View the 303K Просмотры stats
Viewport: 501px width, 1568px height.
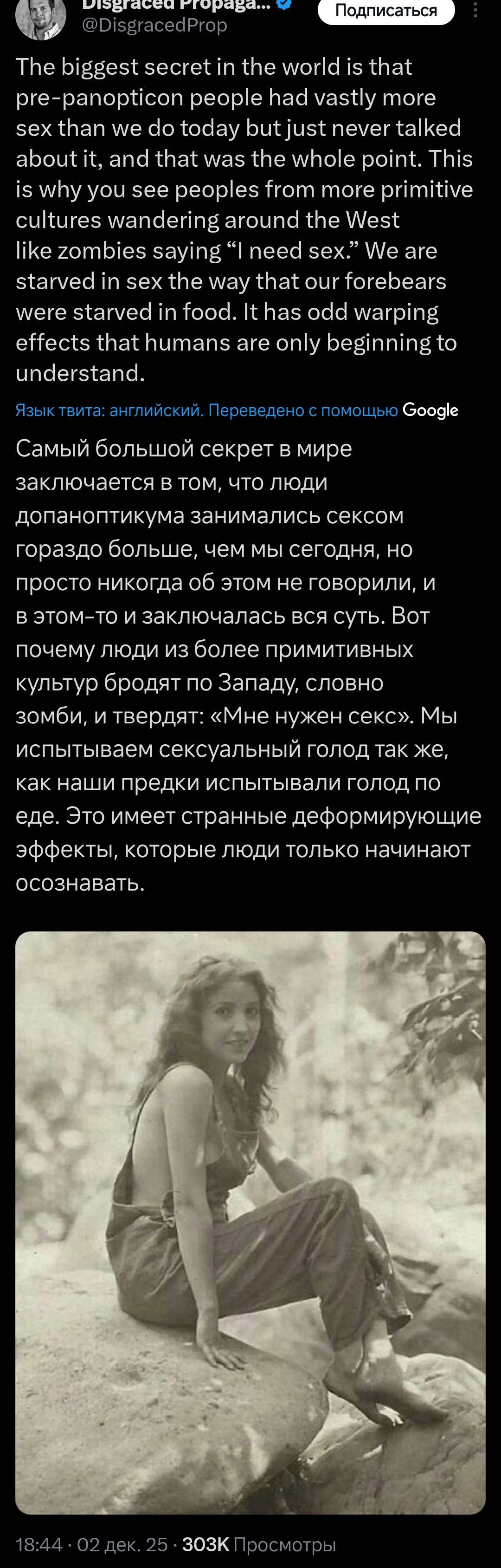259,1544
